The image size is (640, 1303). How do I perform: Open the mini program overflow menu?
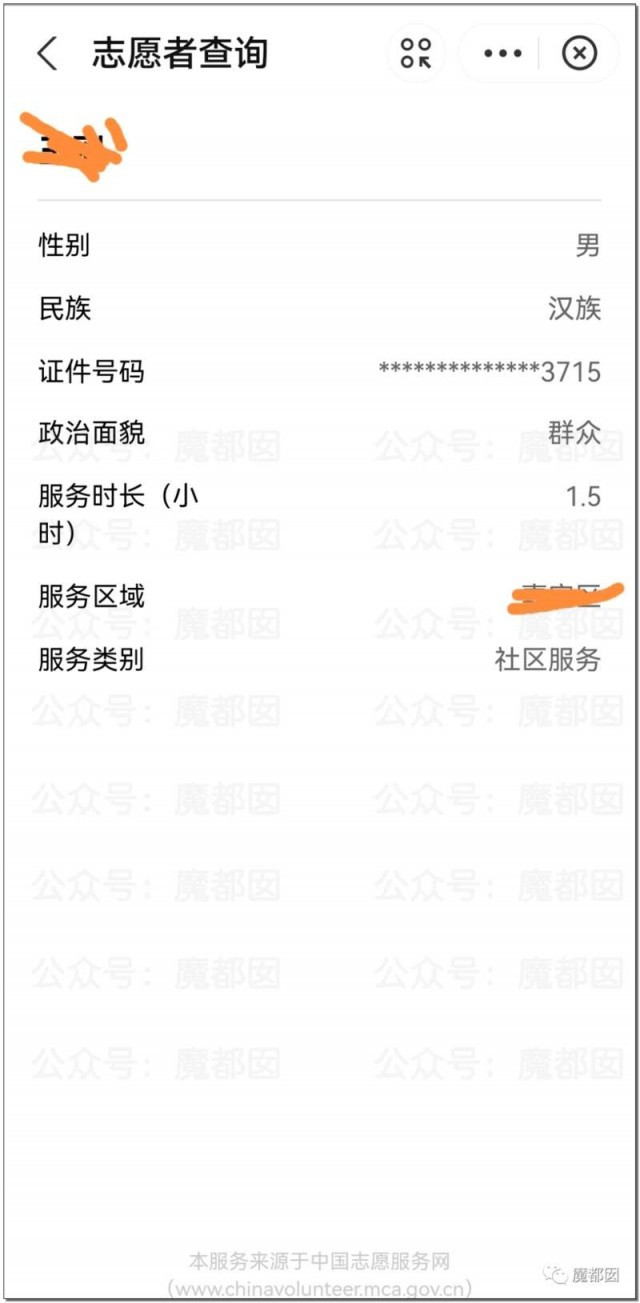click(502, 53)
